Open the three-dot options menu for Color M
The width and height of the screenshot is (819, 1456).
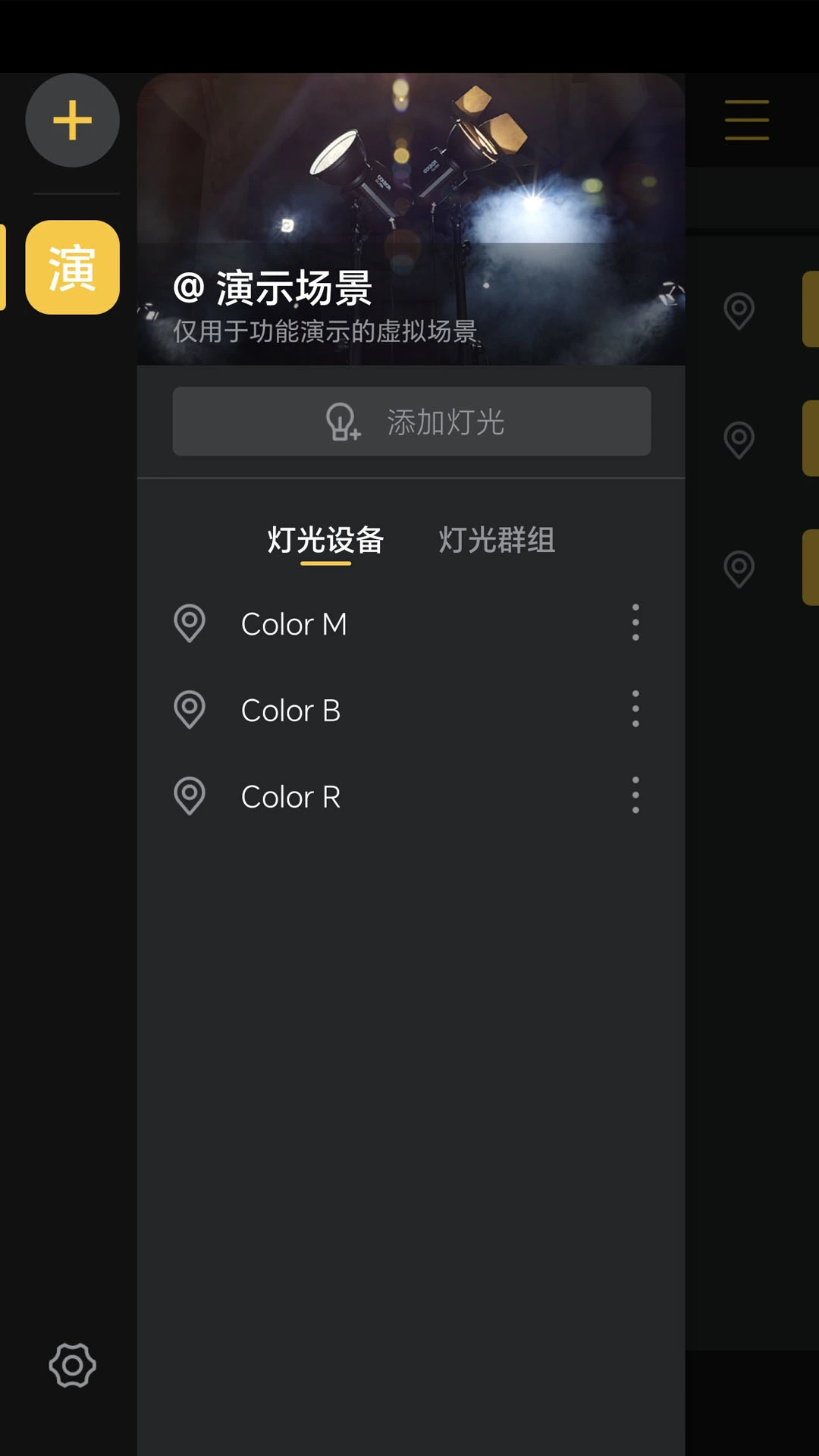point(635,623)
